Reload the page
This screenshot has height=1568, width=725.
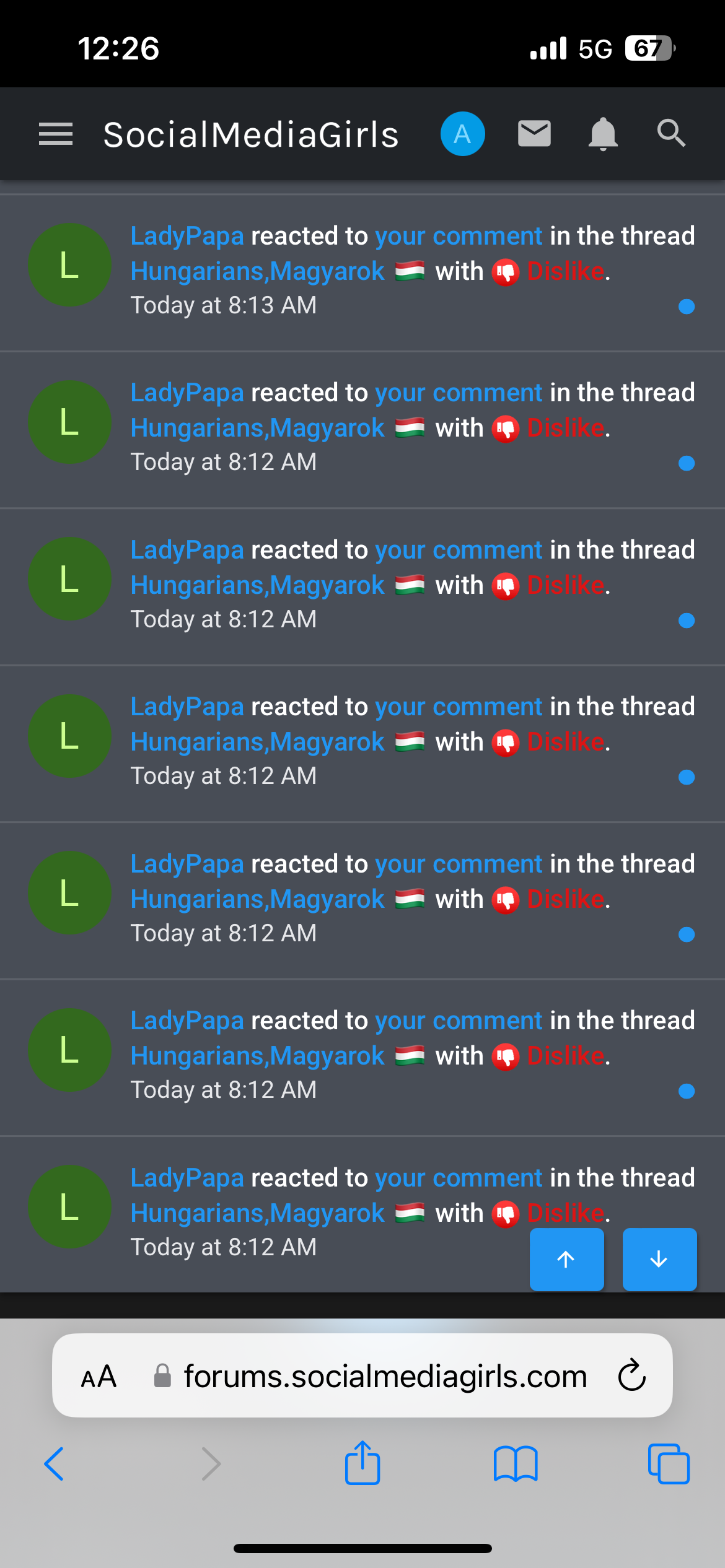(x=631, y=1375)
